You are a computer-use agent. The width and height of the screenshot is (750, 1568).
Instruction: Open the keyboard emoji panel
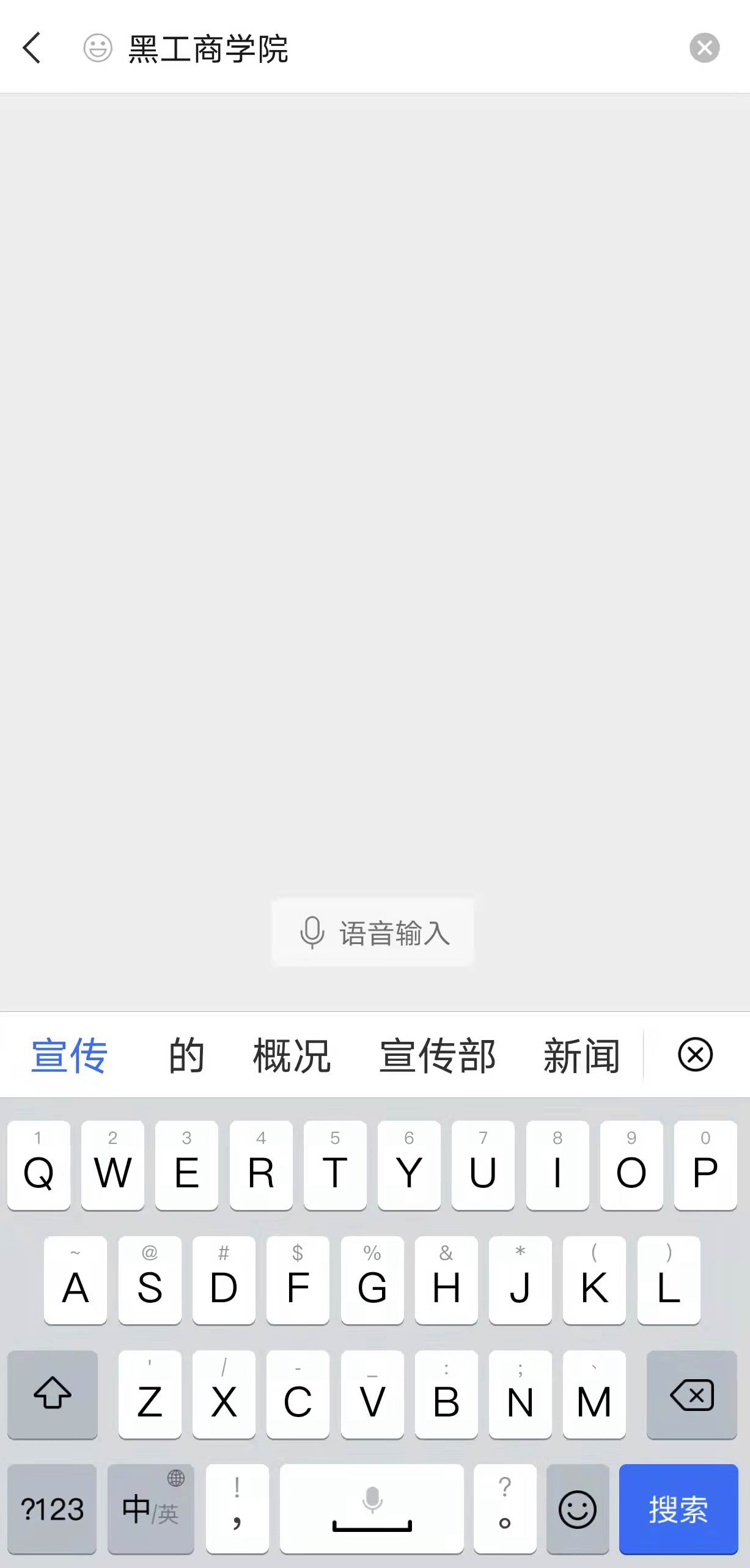(x=577, y=1509)
